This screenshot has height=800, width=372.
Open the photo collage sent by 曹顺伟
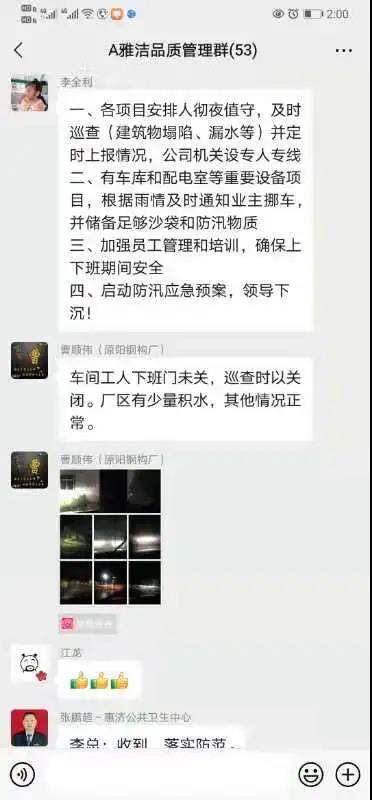[x=110, y=537]
